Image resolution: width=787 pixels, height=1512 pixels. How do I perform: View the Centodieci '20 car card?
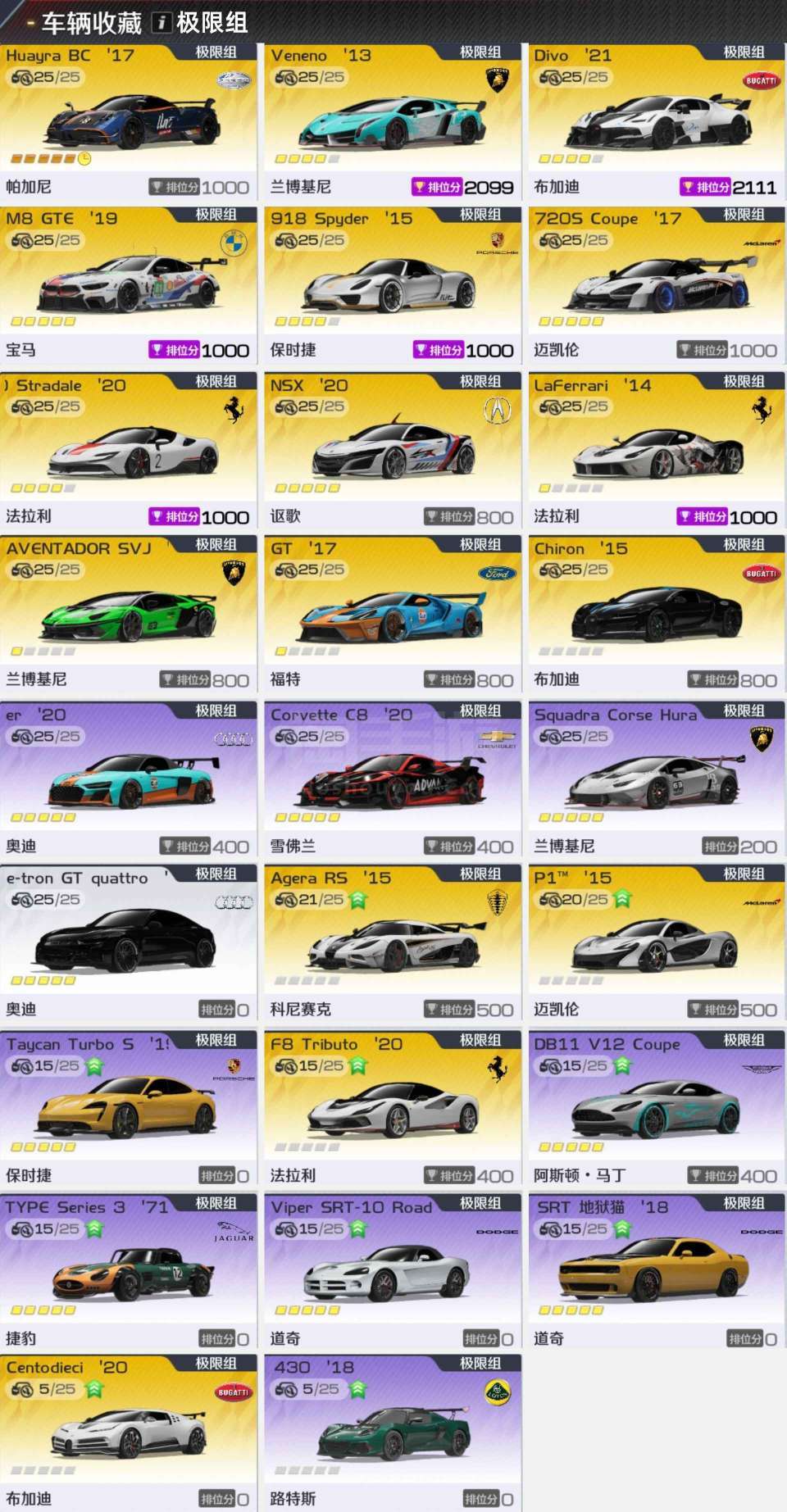click(x=129, y=1433)
